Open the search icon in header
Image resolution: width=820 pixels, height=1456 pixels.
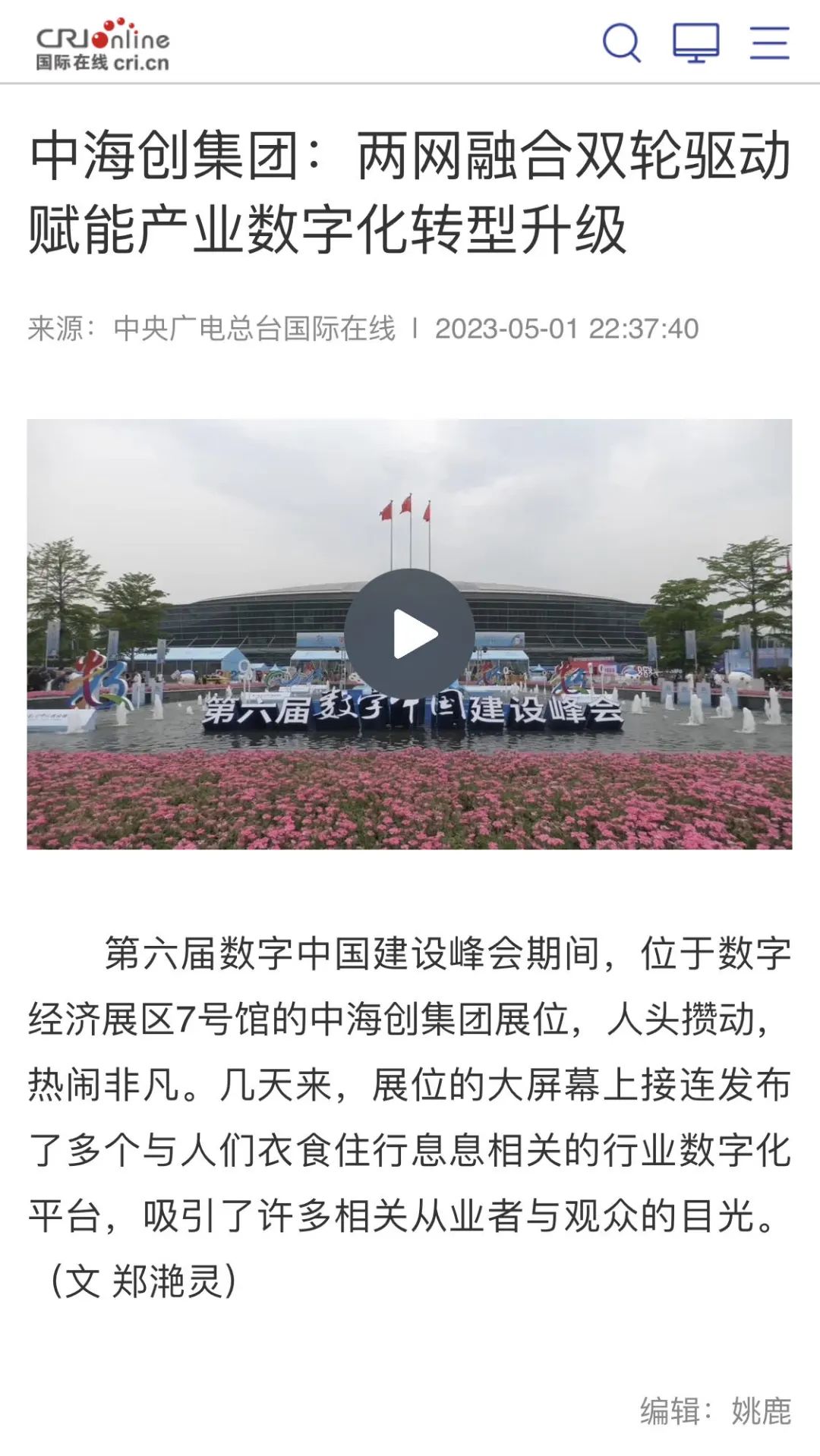tap(622, 43)
